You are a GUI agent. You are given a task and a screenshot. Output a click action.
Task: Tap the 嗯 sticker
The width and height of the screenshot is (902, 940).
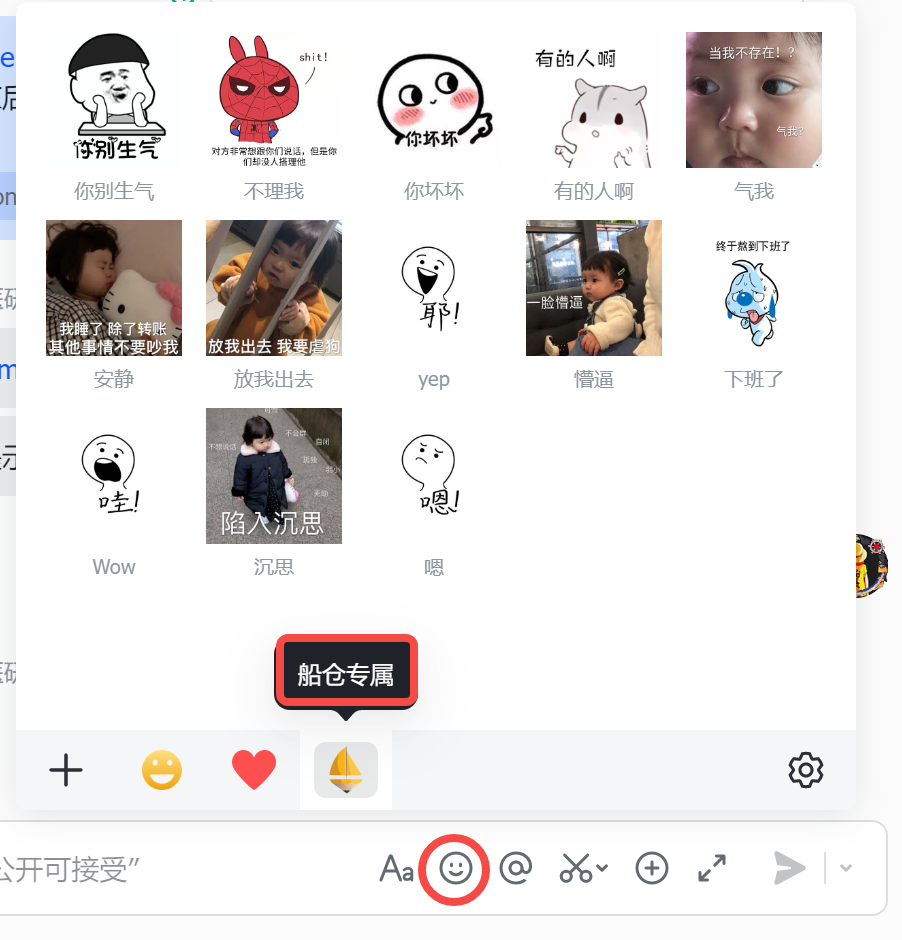(434, 476)
